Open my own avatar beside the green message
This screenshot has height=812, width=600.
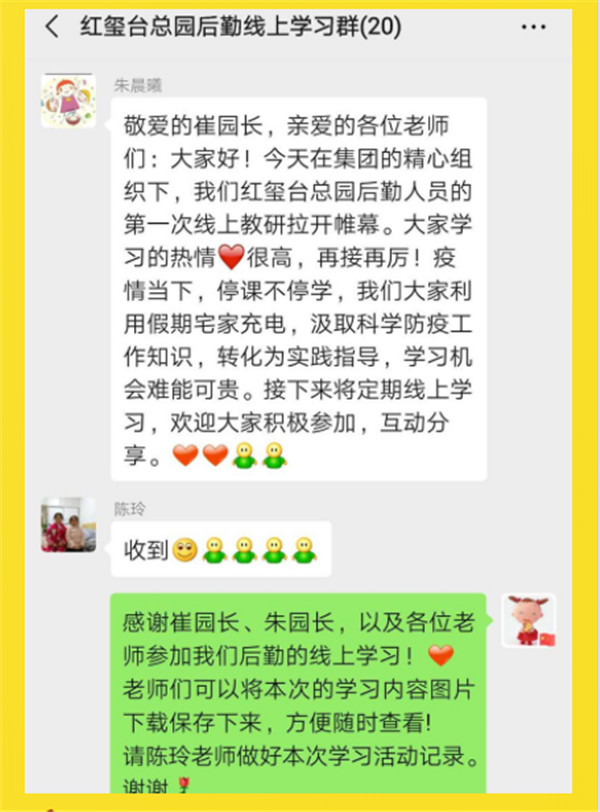click(528, 620)
